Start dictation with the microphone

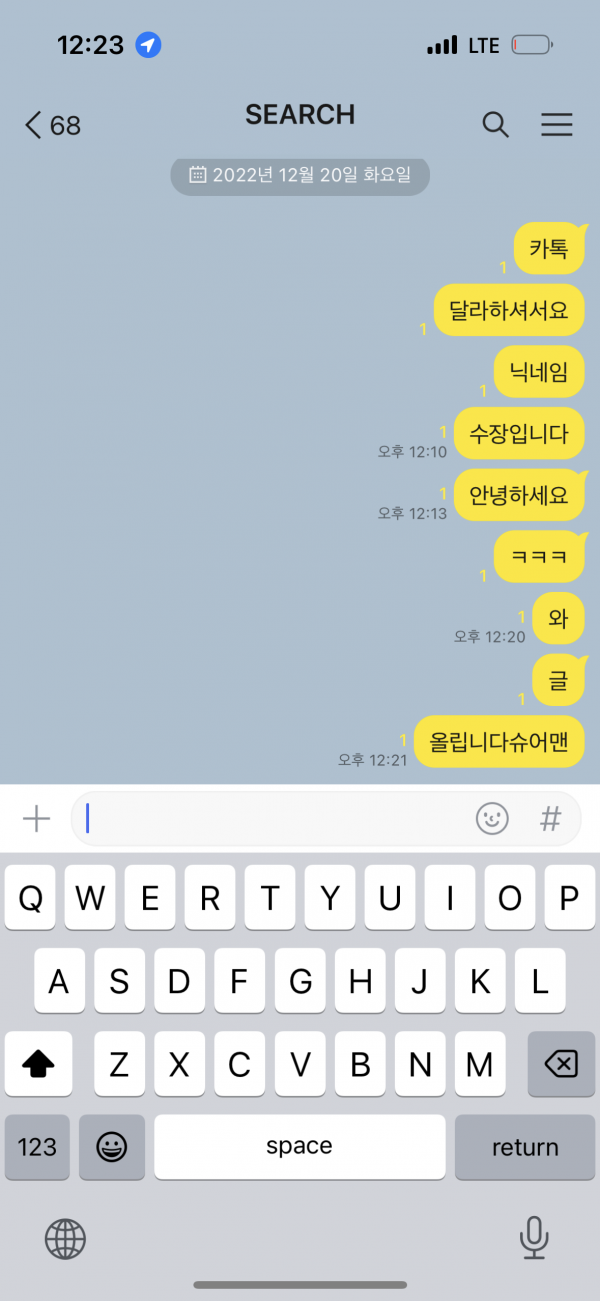pos(534,1239)
